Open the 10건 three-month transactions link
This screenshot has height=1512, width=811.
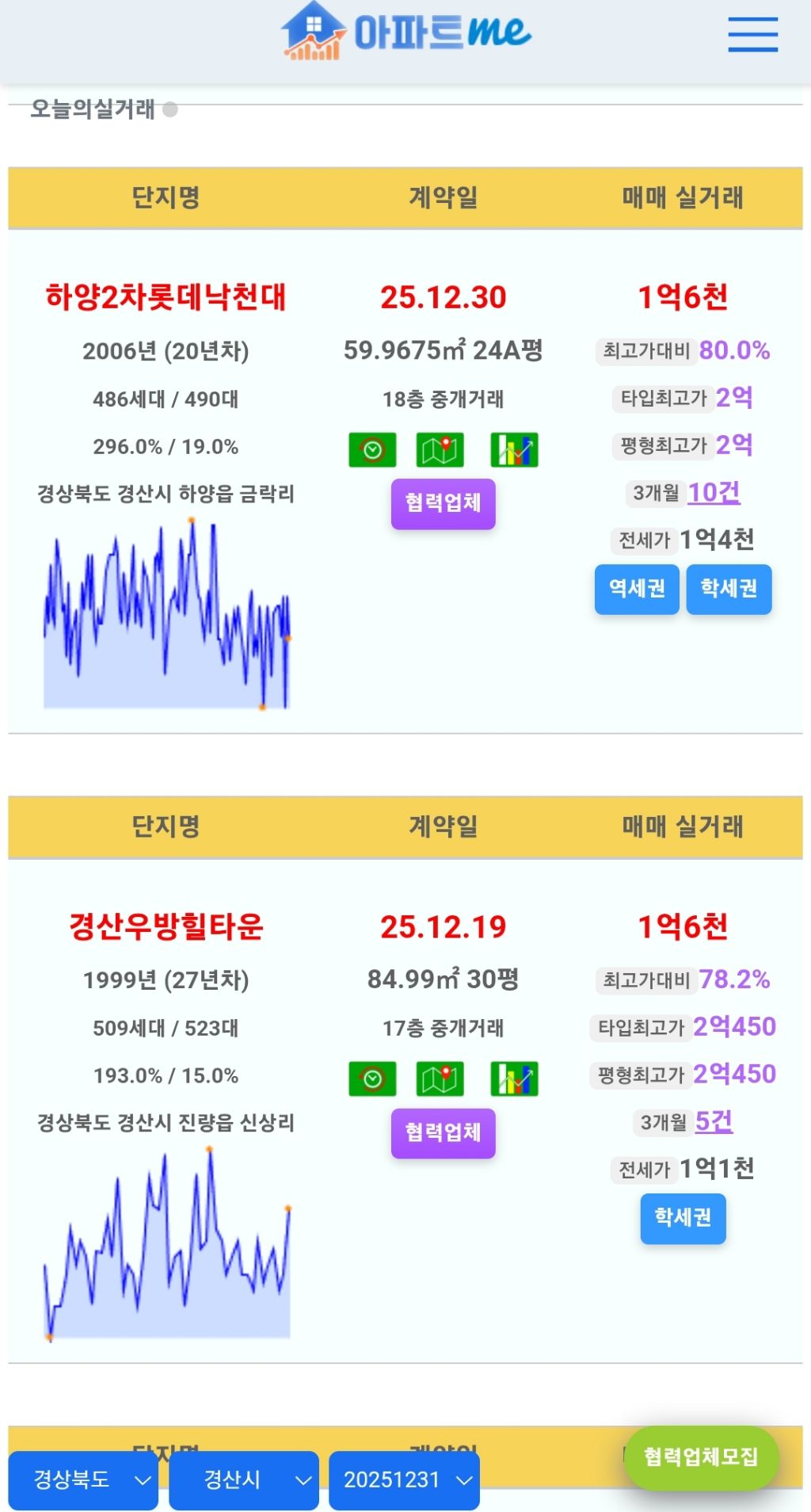(714, 492)
